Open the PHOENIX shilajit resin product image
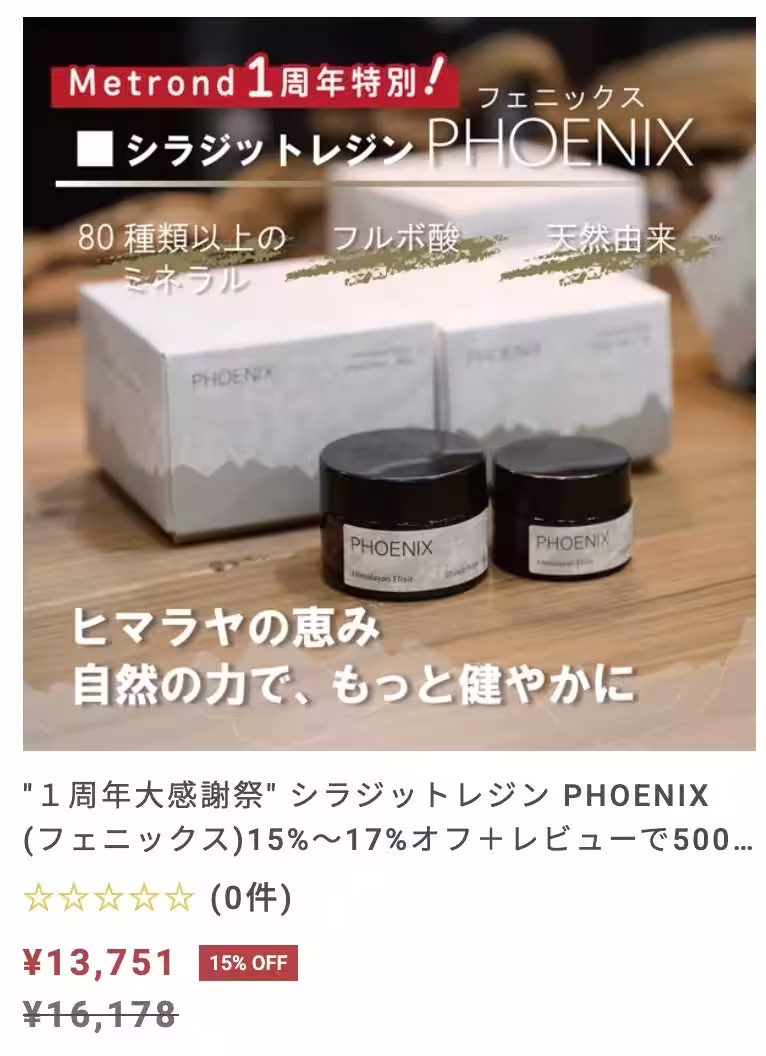The width and height of the screenshot is (766, 1056). coord(388,384)
